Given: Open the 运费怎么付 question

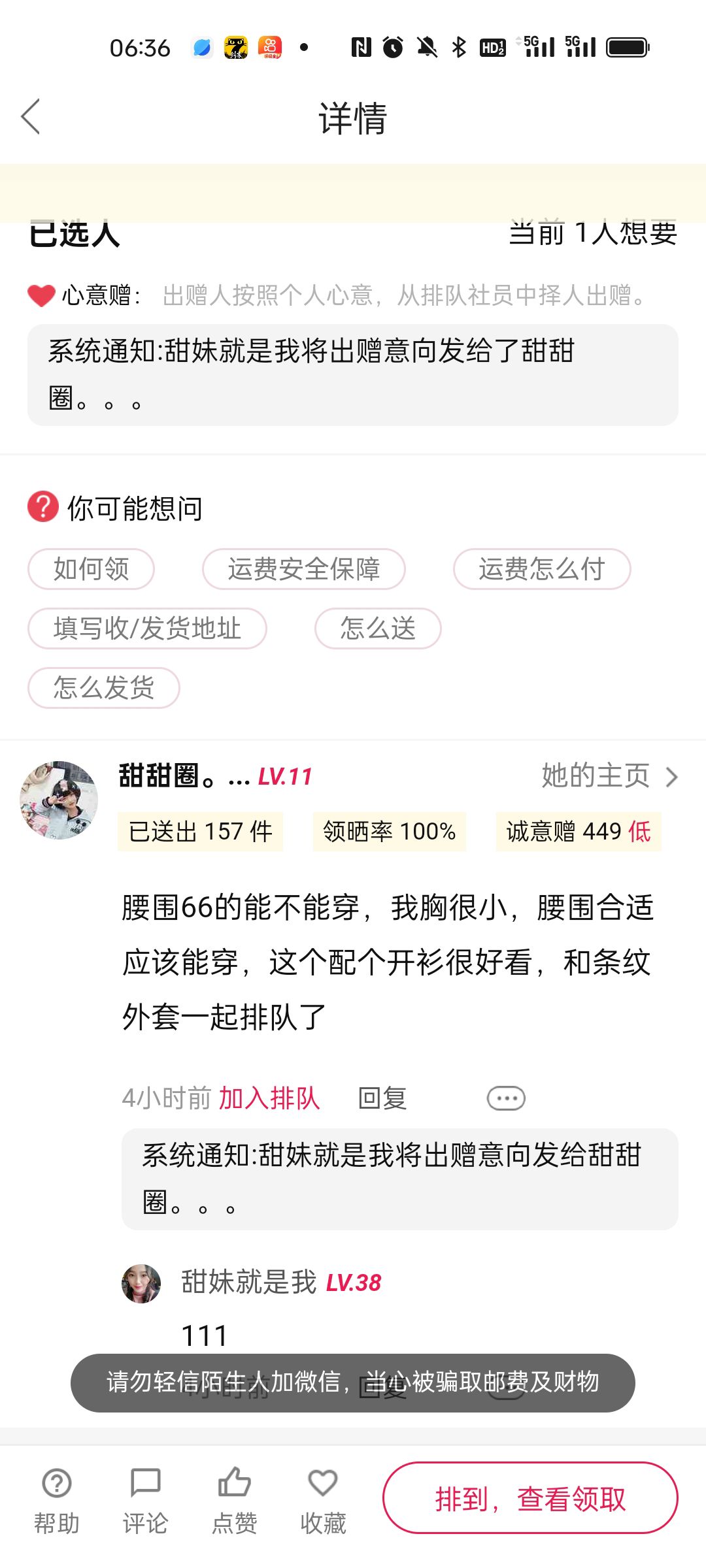Looking at the screenshot, I should pyautogui.click(x=542, y=569).
